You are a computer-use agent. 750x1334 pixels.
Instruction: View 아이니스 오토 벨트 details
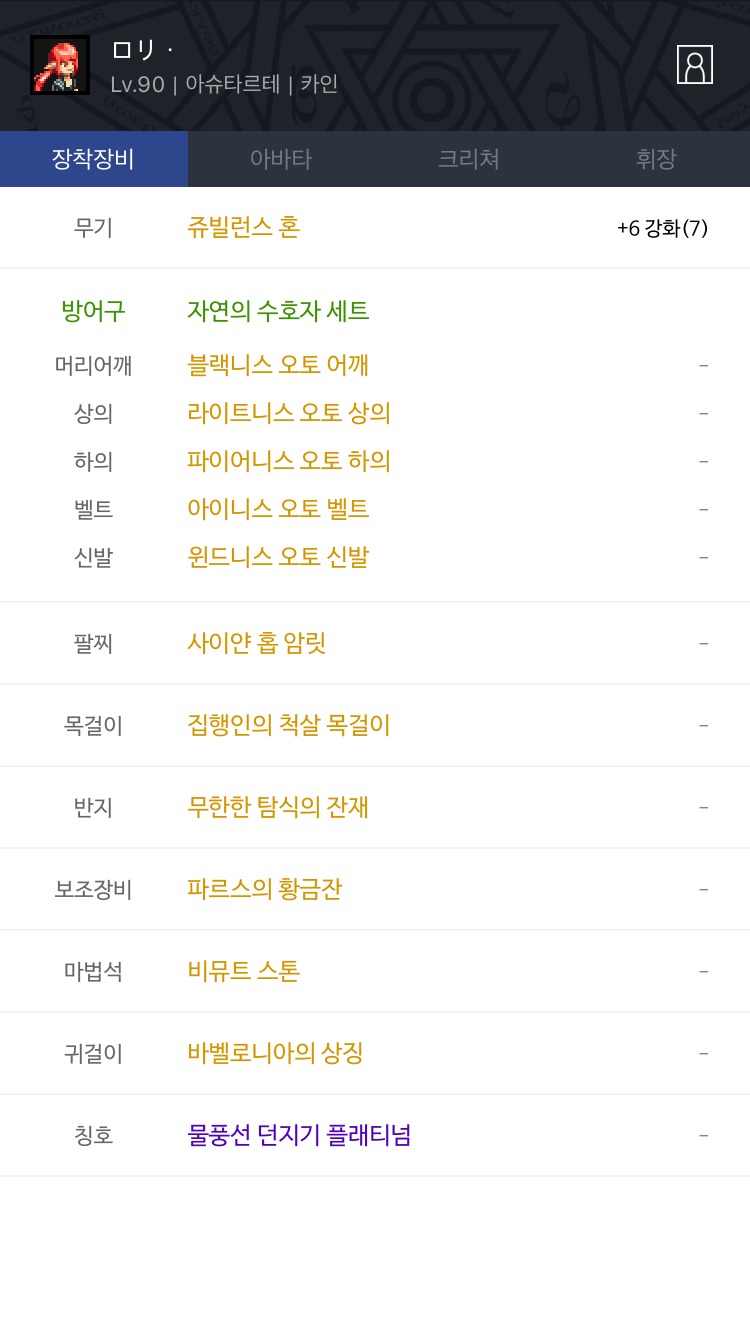point(278,509)
